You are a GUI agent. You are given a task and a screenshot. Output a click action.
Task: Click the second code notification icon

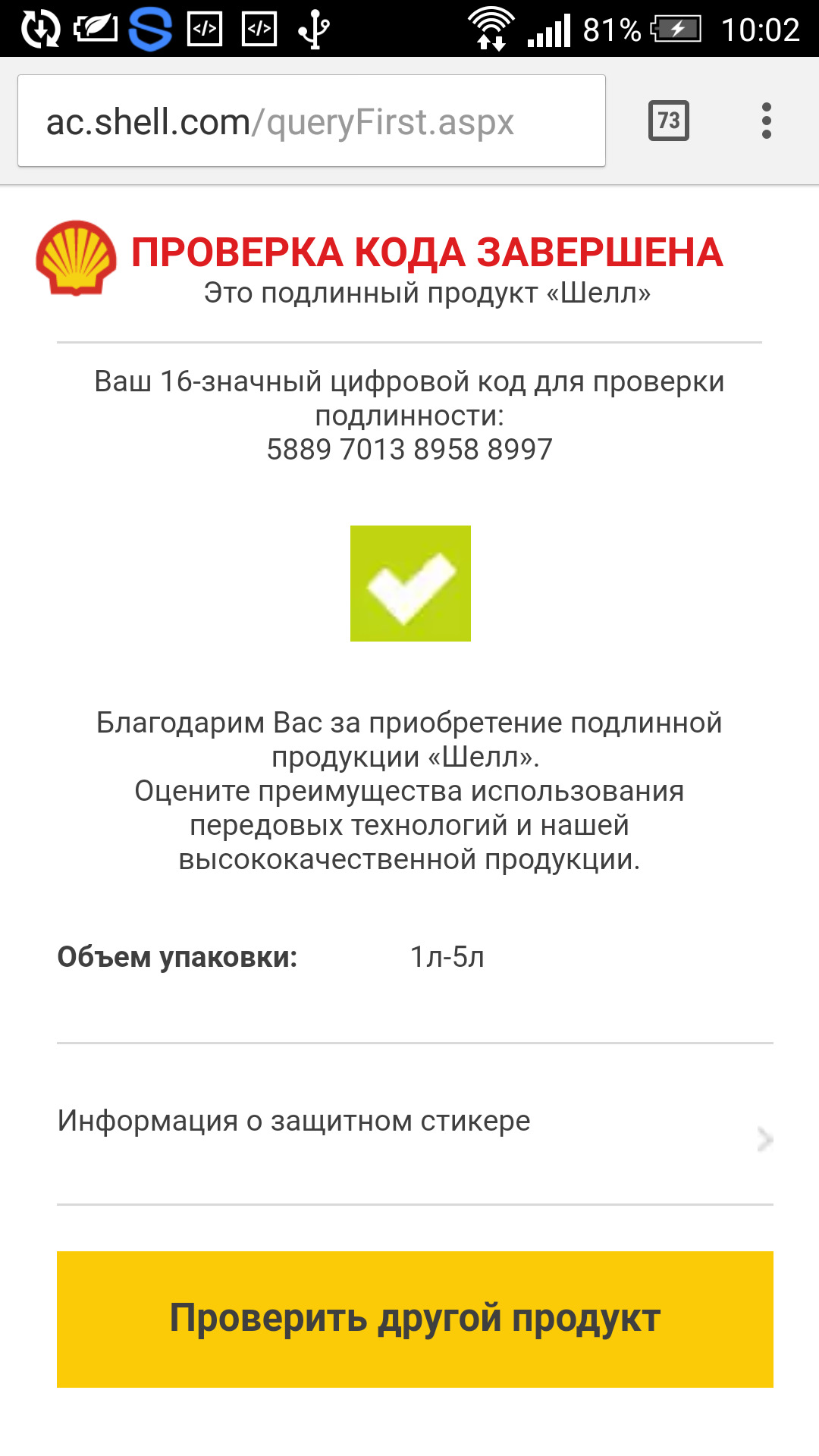[259, 29]
